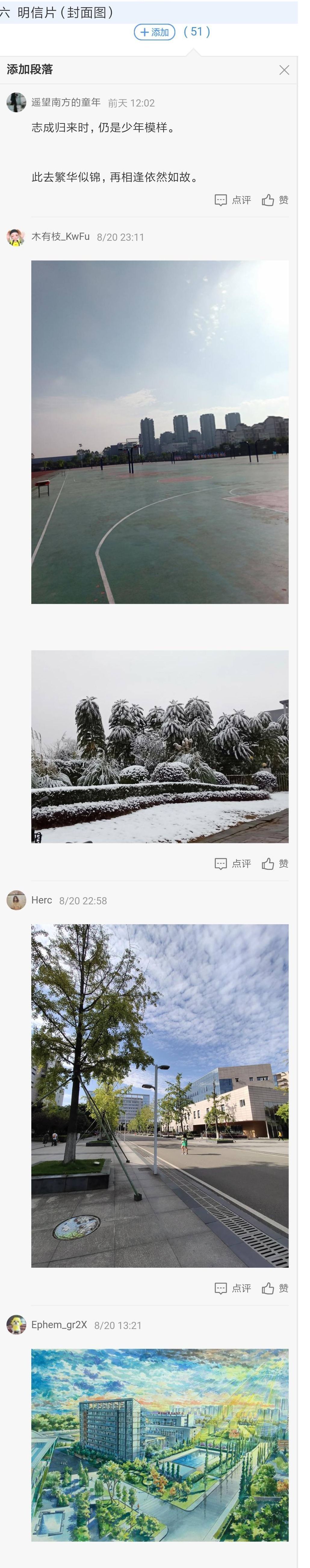View 木有枝_KwFu's snowy trees photo
Screen dimensions: 310x1568
coord(160,746)
